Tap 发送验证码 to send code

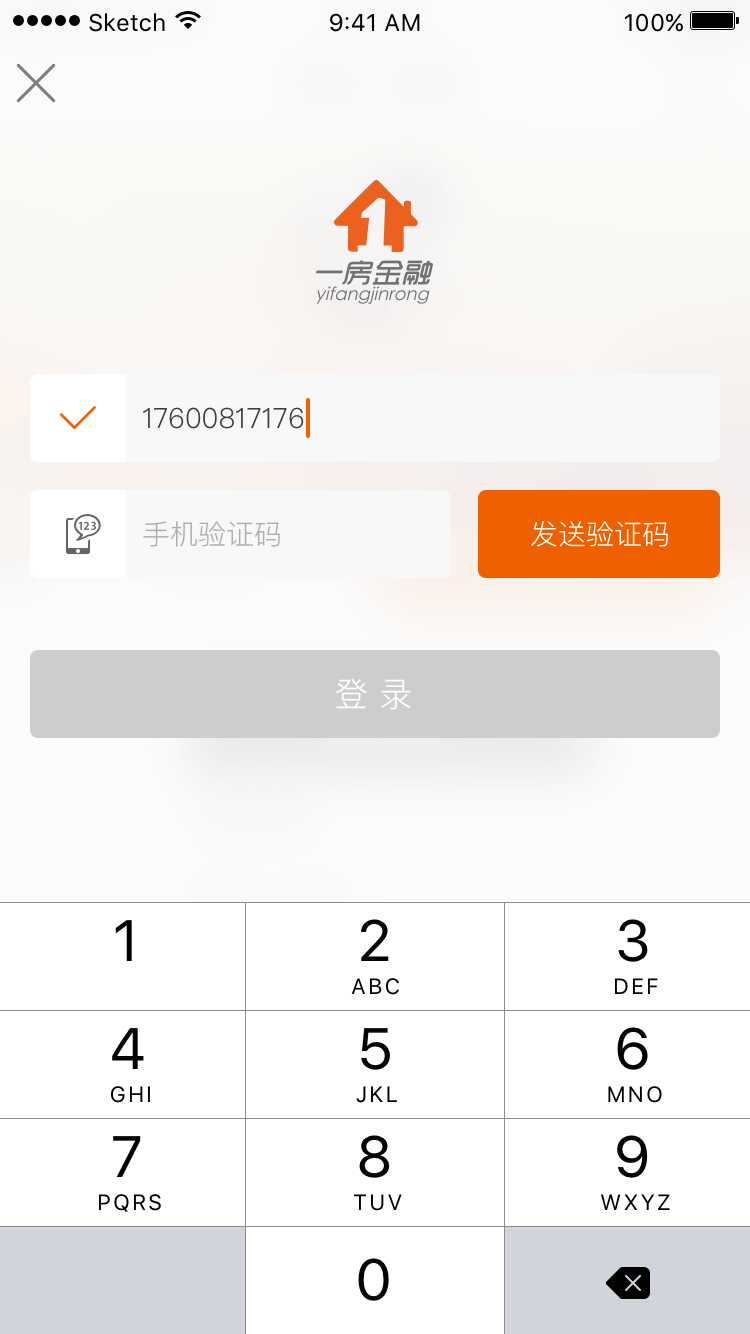click(598, 534)
